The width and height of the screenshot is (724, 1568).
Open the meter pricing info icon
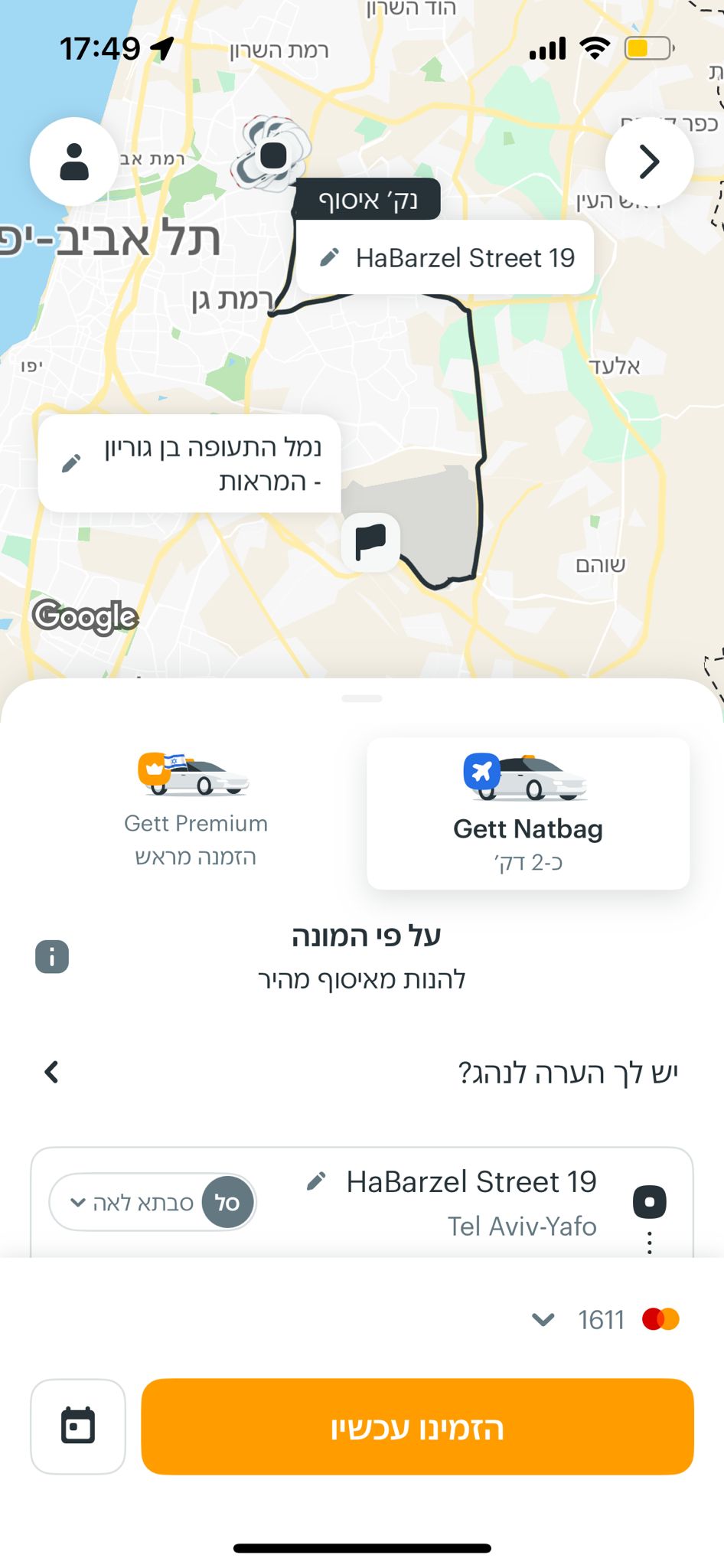tap(52, 957)
